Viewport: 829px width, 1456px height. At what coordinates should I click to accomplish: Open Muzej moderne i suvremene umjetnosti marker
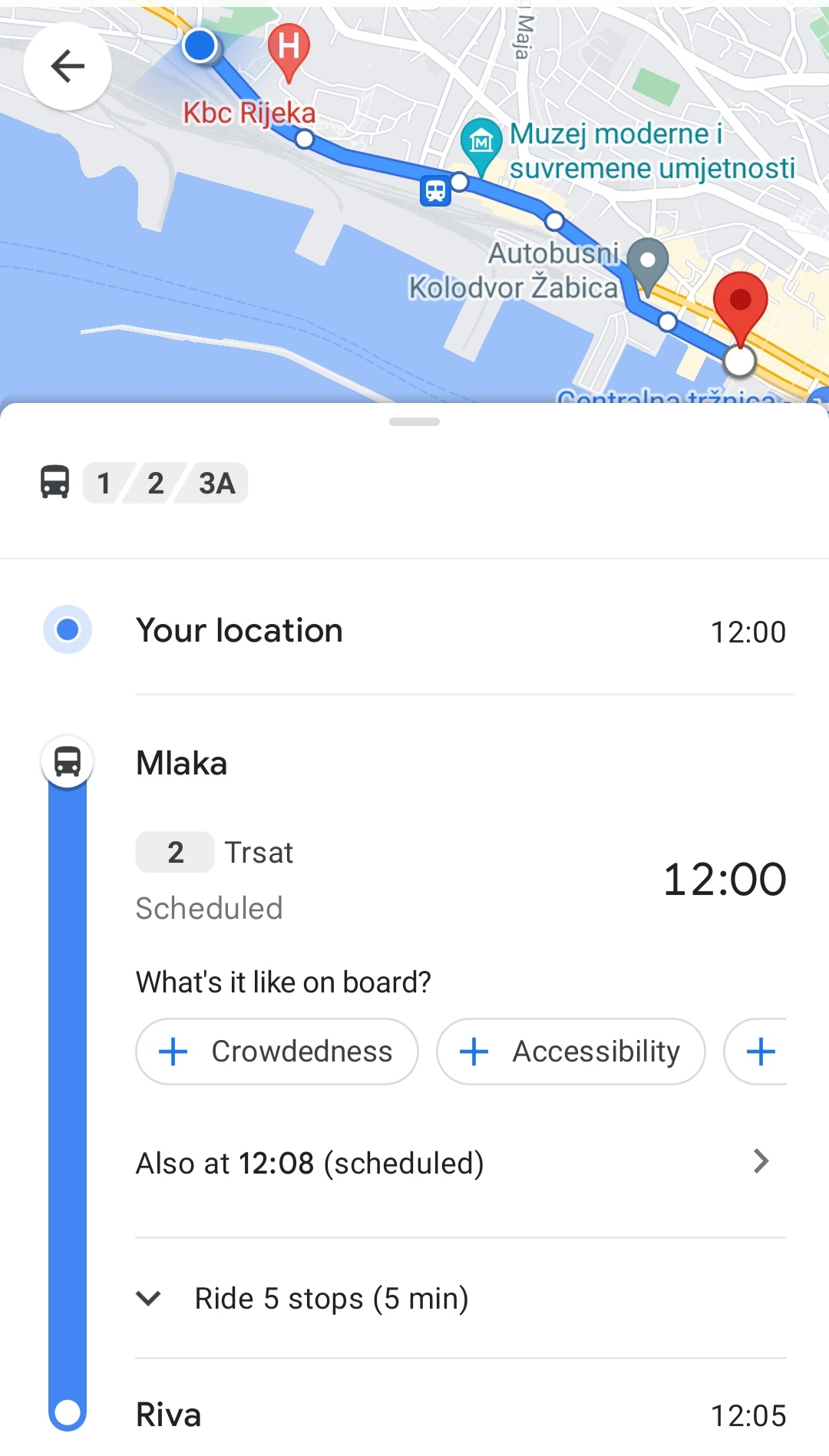tap(481, 144)
